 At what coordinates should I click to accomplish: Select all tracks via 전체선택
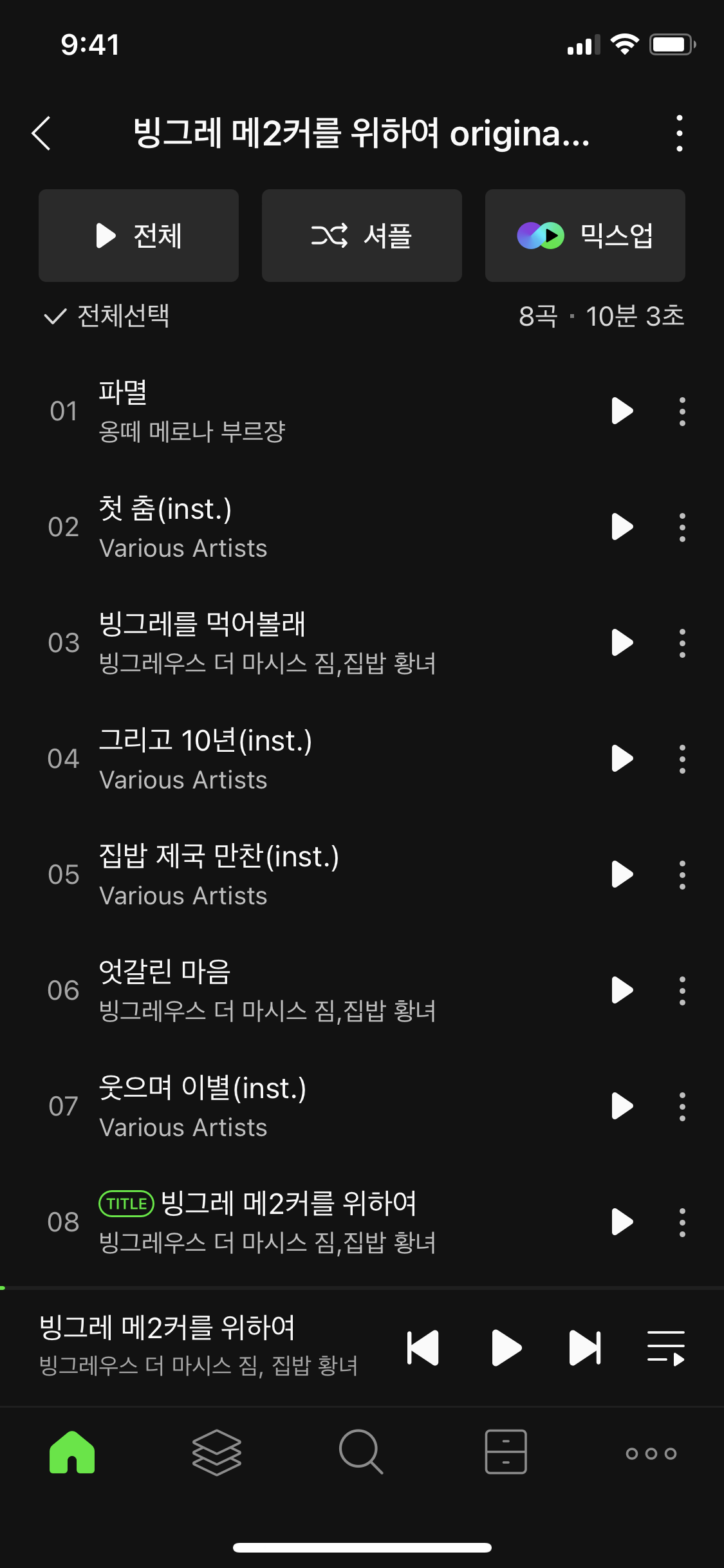(x=107, y=316)
